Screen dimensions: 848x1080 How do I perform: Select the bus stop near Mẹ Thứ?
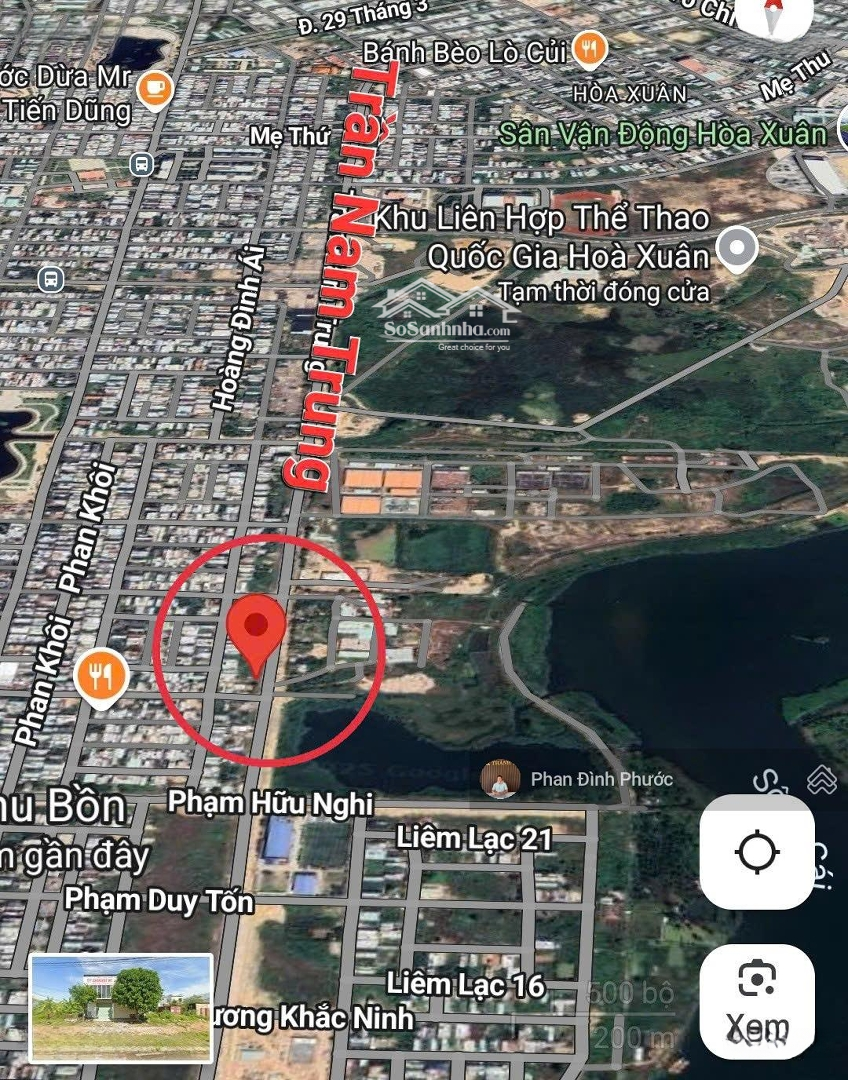[x=141, y=164]
